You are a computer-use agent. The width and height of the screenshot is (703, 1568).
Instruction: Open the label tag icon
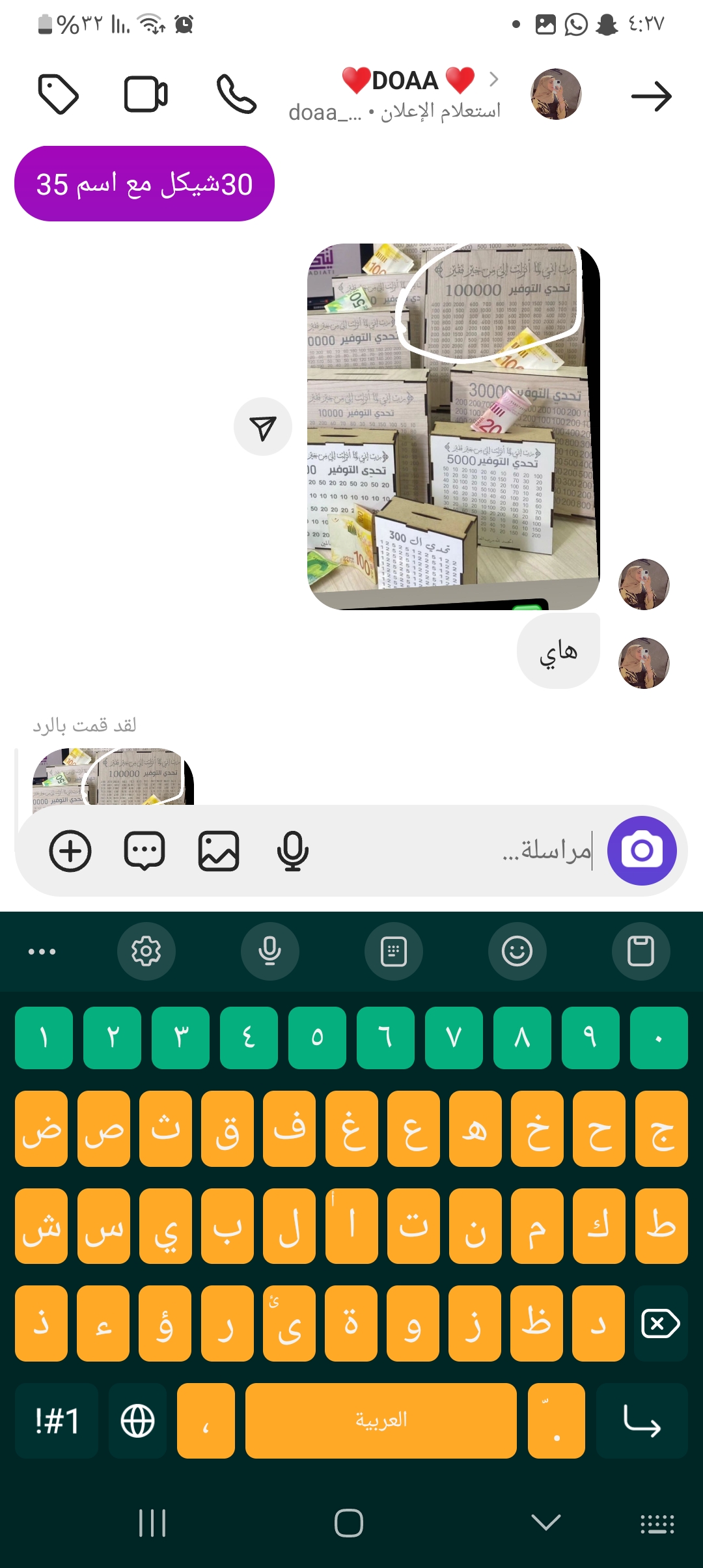coord(59,95)
